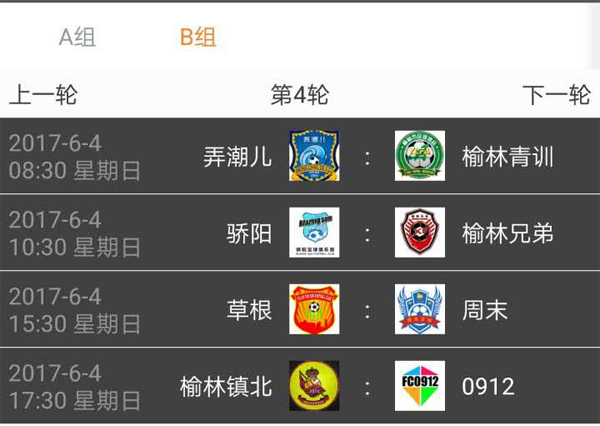Screen dimensions: 600x426
Task: Open match 榆林镇北 vs 0912
Action: [300, 386]
